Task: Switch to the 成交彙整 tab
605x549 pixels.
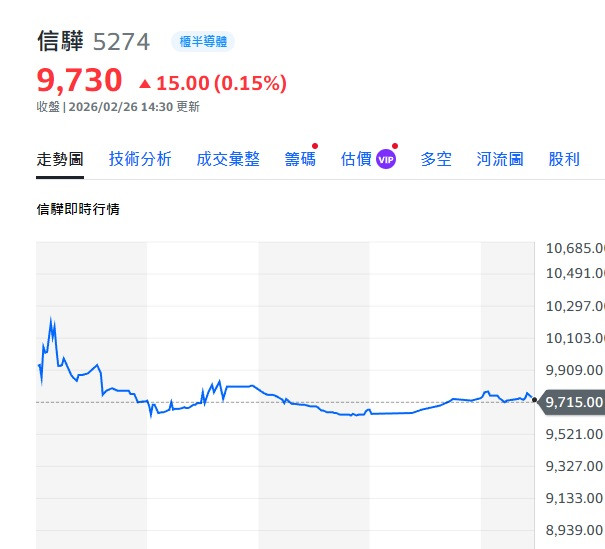Action: (228, 159)
